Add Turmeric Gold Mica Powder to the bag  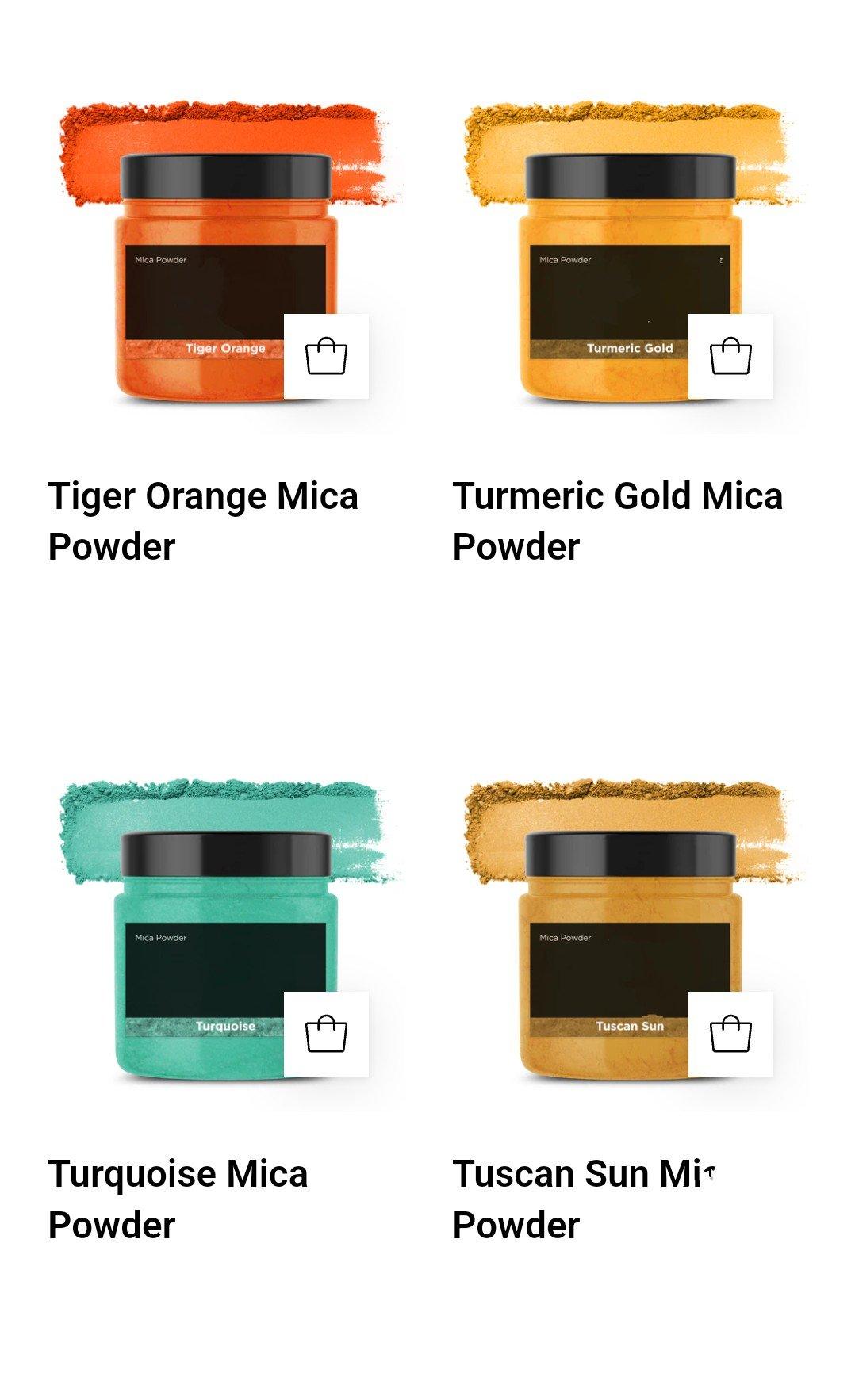click(730, 356)
